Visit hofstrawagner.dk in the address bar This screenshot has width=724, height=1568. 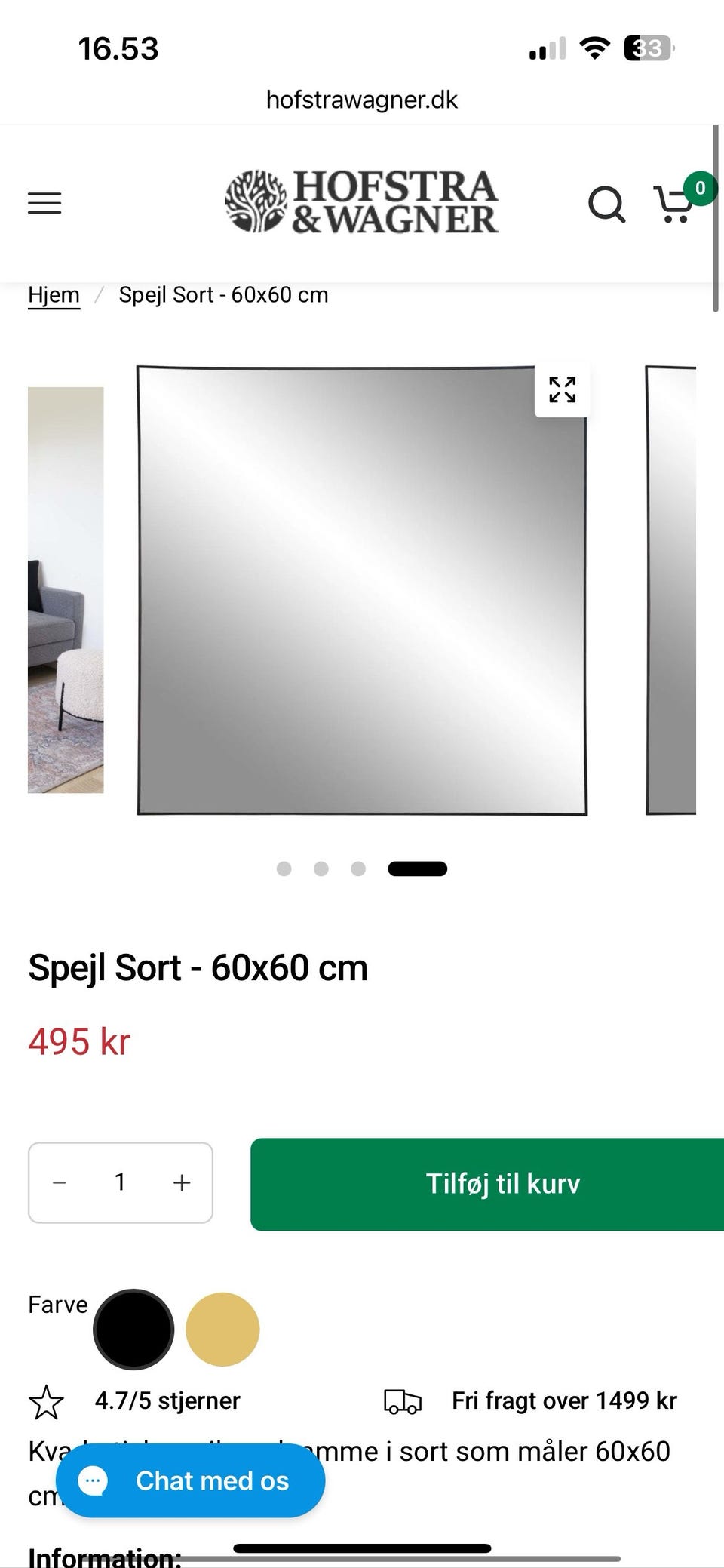coord(361,99)
